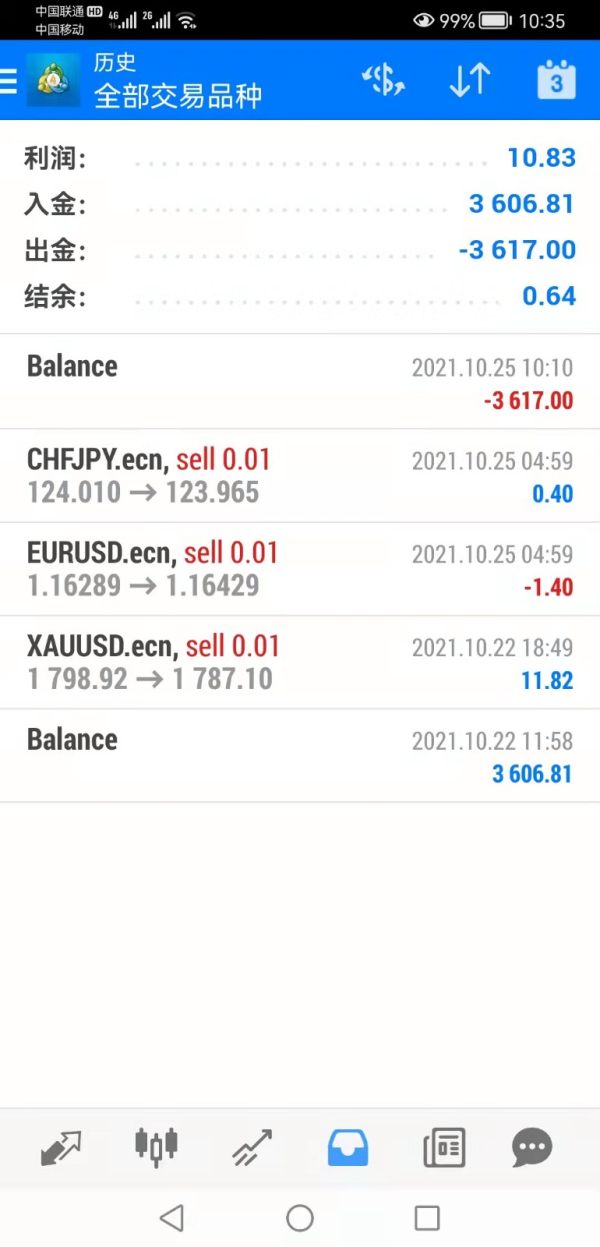
Task: Open the calendar date range picker
Action: click(x=556, y=81)
